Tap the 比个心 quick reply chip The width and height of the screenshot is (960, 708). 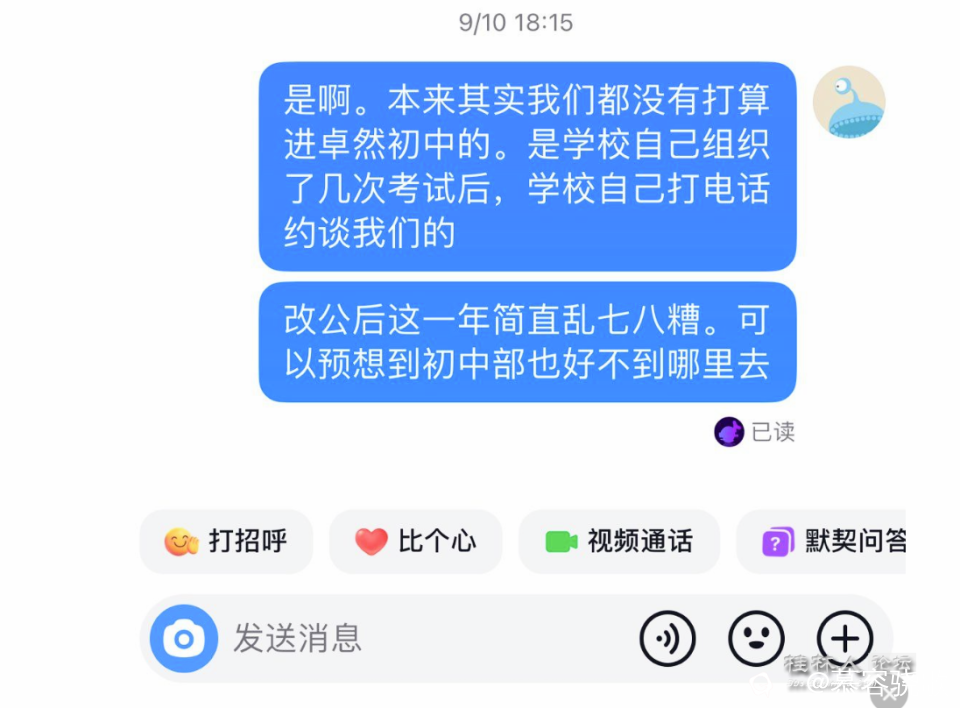415,542
